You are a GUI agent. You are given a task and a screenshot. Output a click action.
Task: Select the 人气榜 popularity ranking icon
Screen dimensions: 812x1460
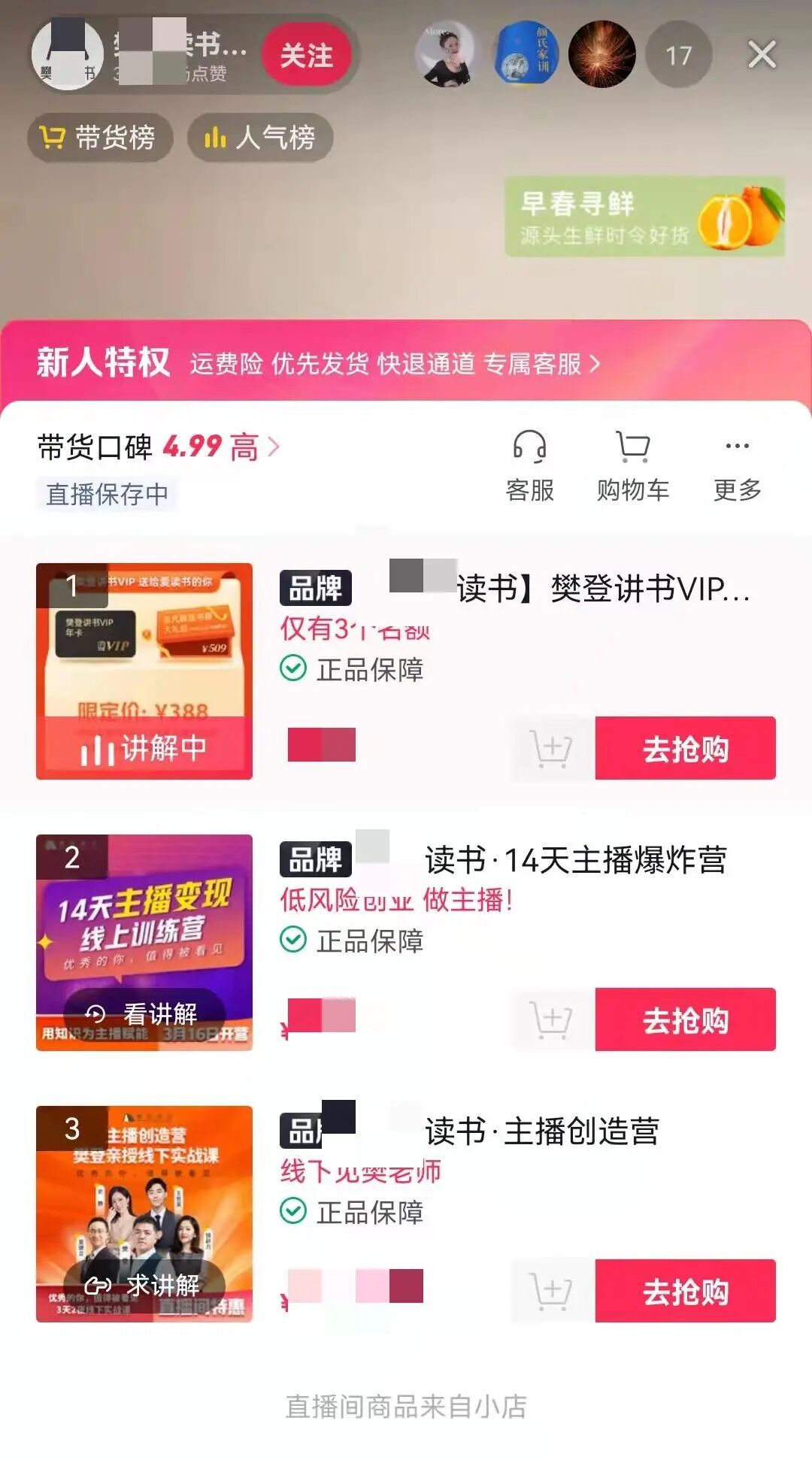tap(259, 138)
